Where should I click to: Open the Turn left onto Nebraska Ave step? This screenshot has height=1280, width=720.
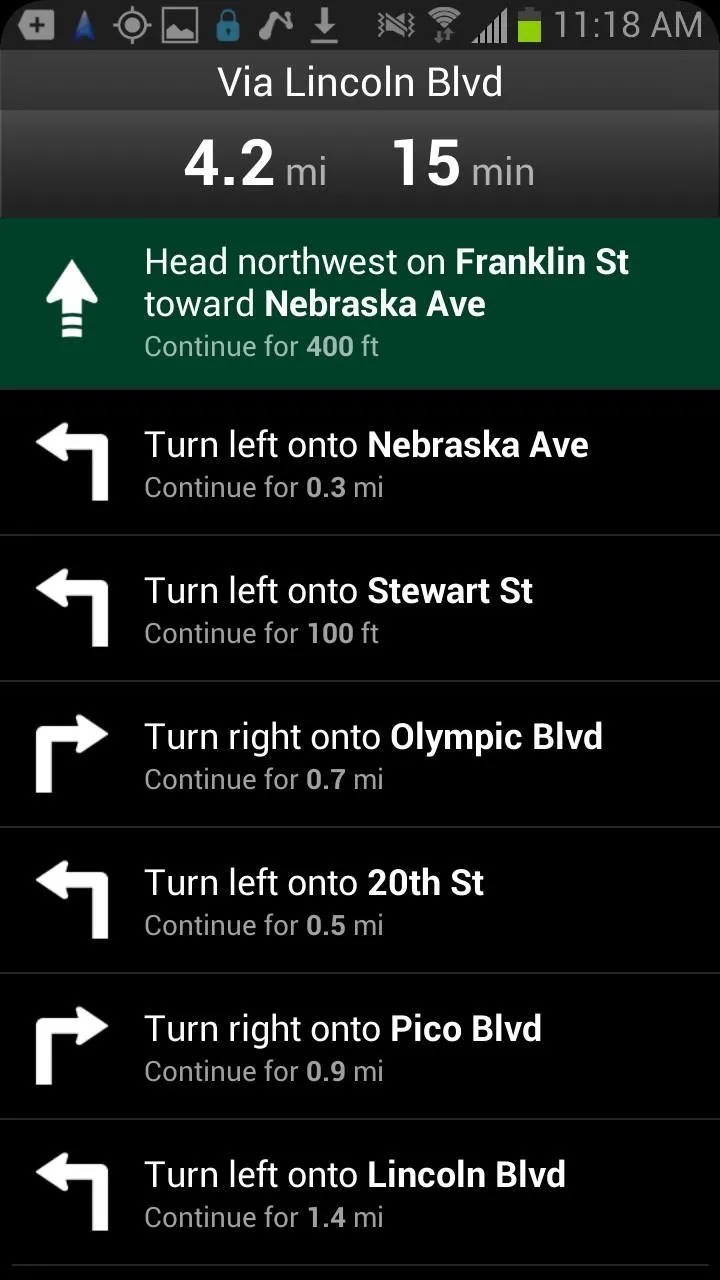click(x=360, y=462)
